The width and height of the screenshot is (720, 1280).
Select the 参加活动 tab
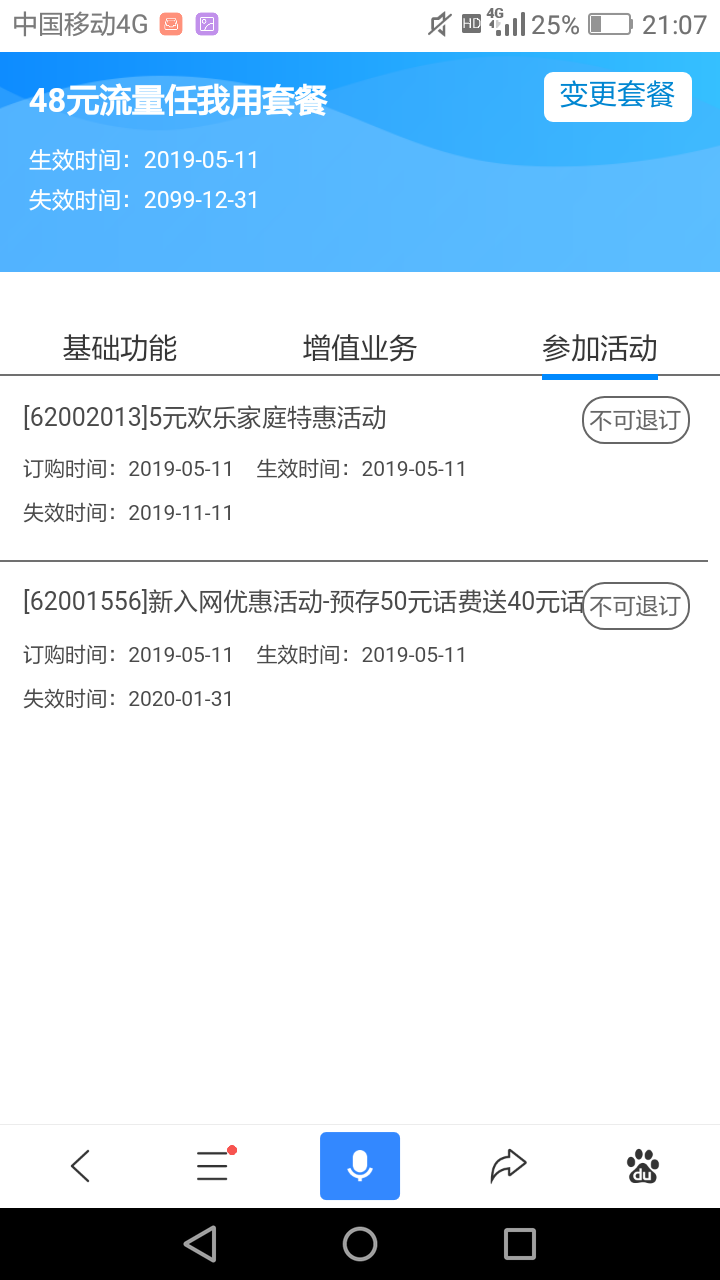[599, 348]
